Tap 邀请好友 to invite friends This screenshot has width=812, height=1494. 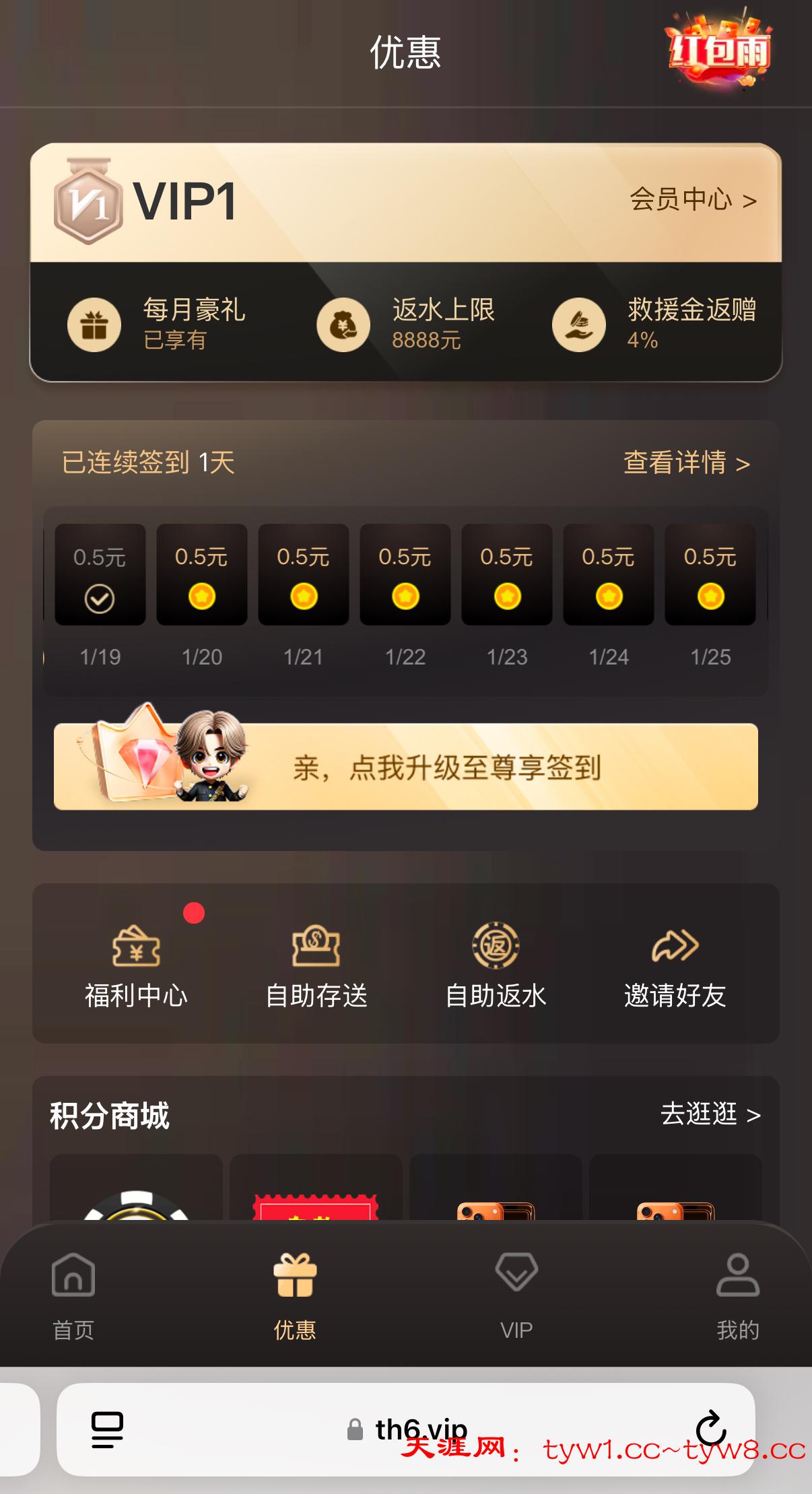[675, 963]
